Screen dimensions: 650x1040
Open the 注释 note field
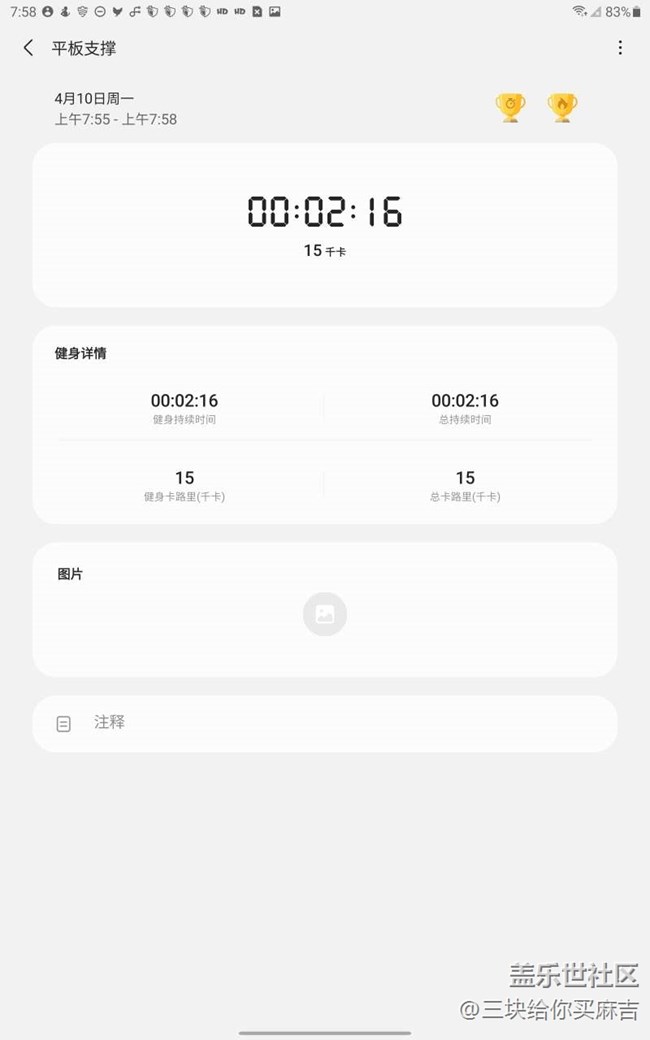point(325,724)
